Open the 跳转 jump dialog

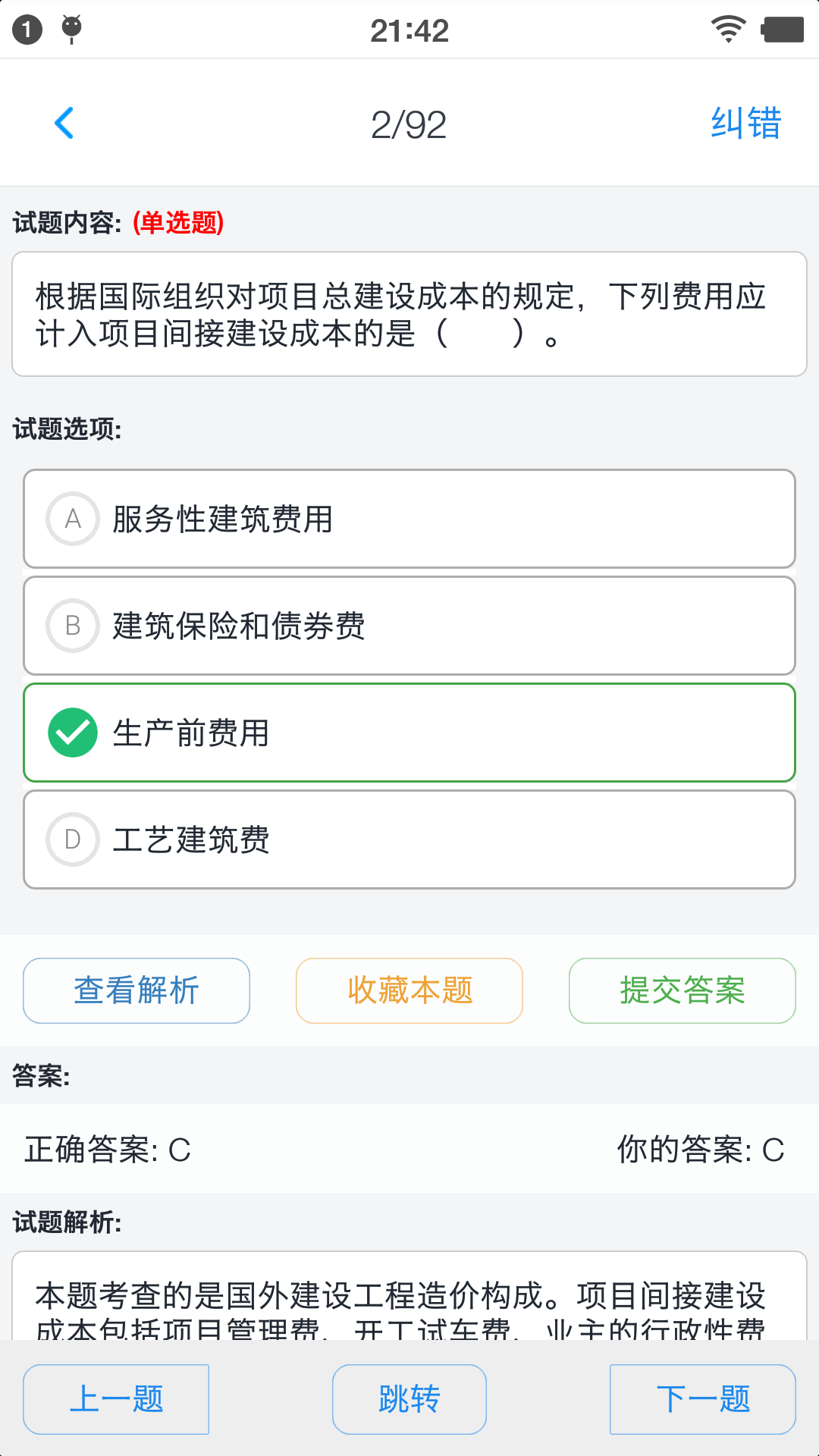click(409, 1398)
